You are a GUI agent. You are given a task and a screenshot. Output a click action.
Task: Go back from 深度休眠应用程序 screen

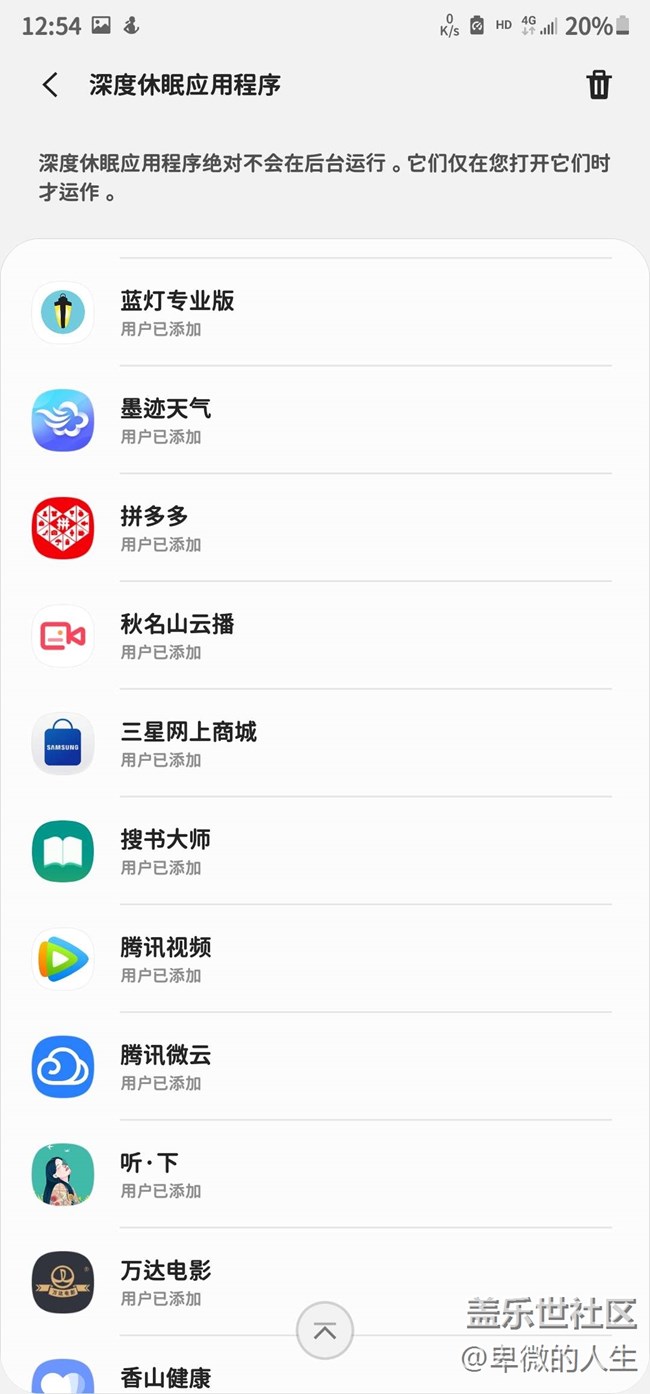[x=50, y=85]
